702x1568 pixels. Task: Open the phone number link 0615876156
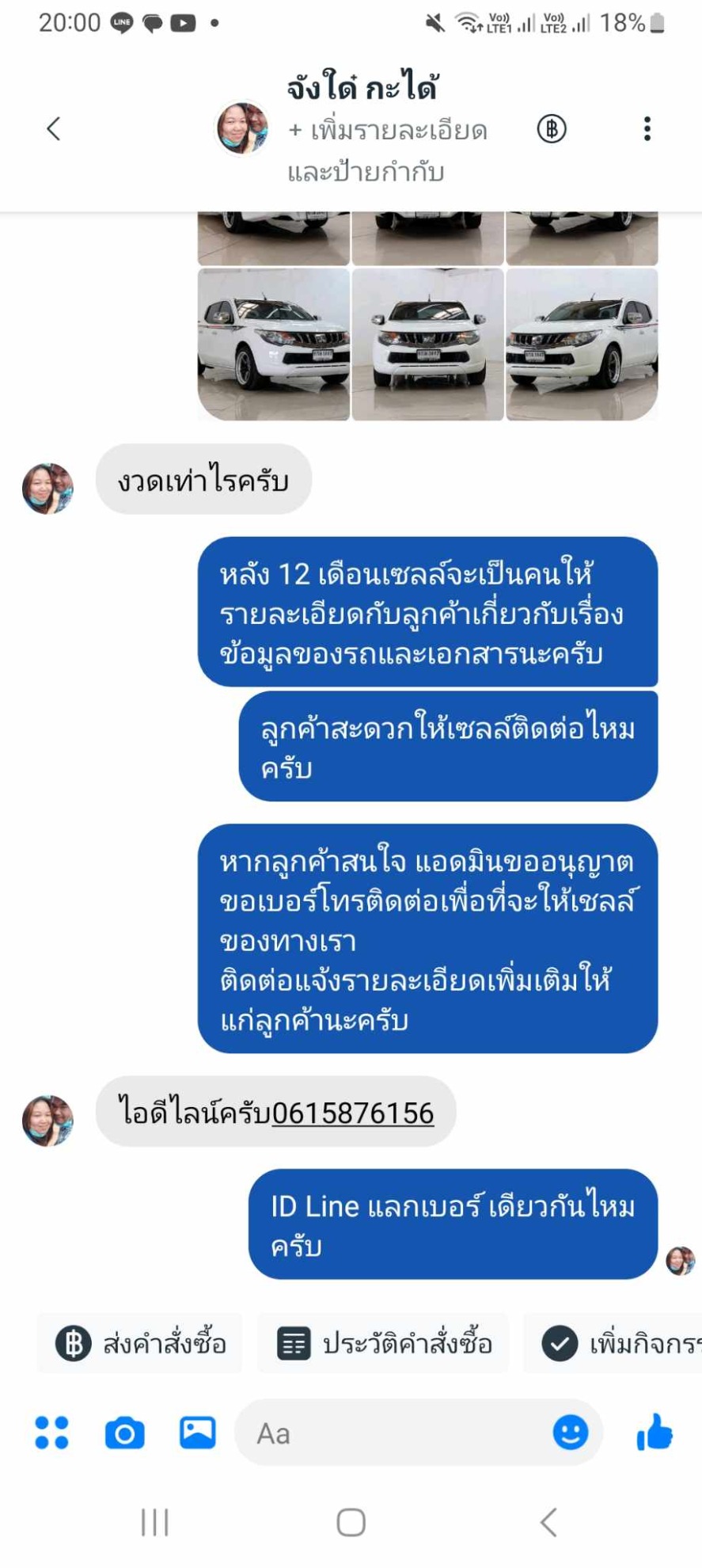point(353,1113)
